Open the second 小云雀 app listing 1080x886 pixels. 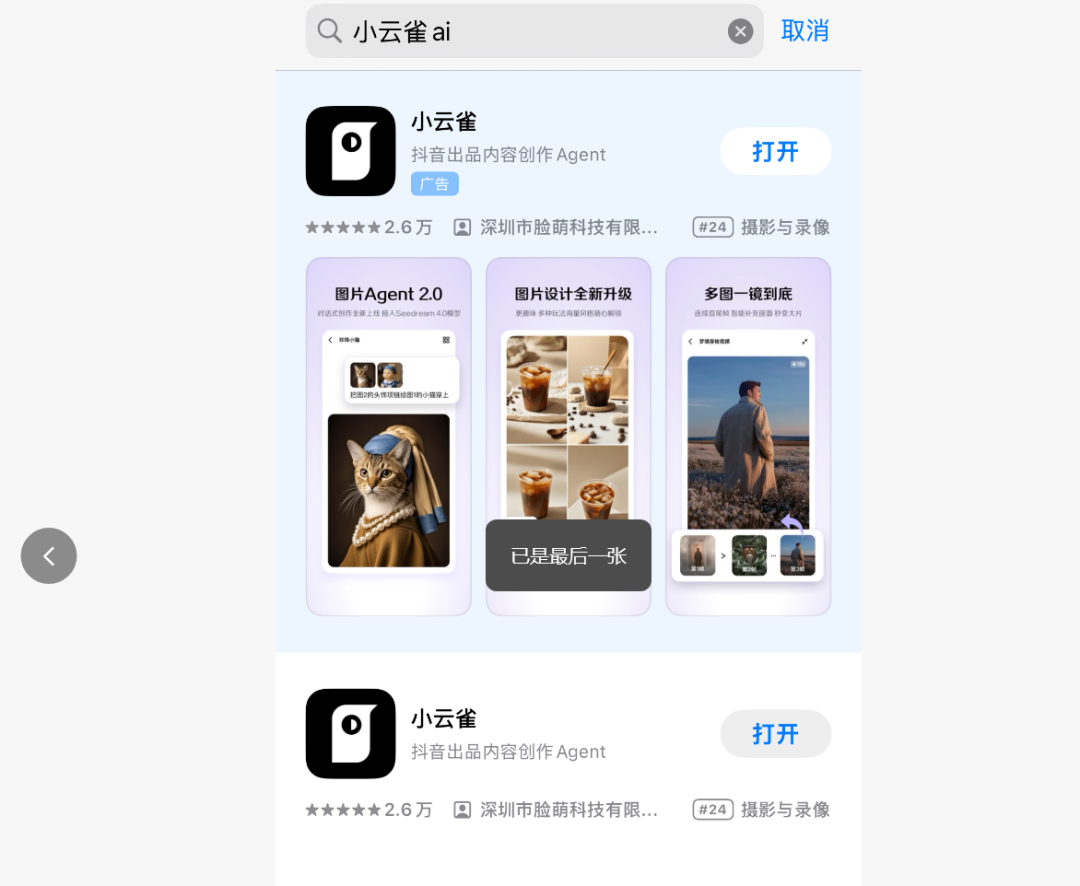(443, 719)
